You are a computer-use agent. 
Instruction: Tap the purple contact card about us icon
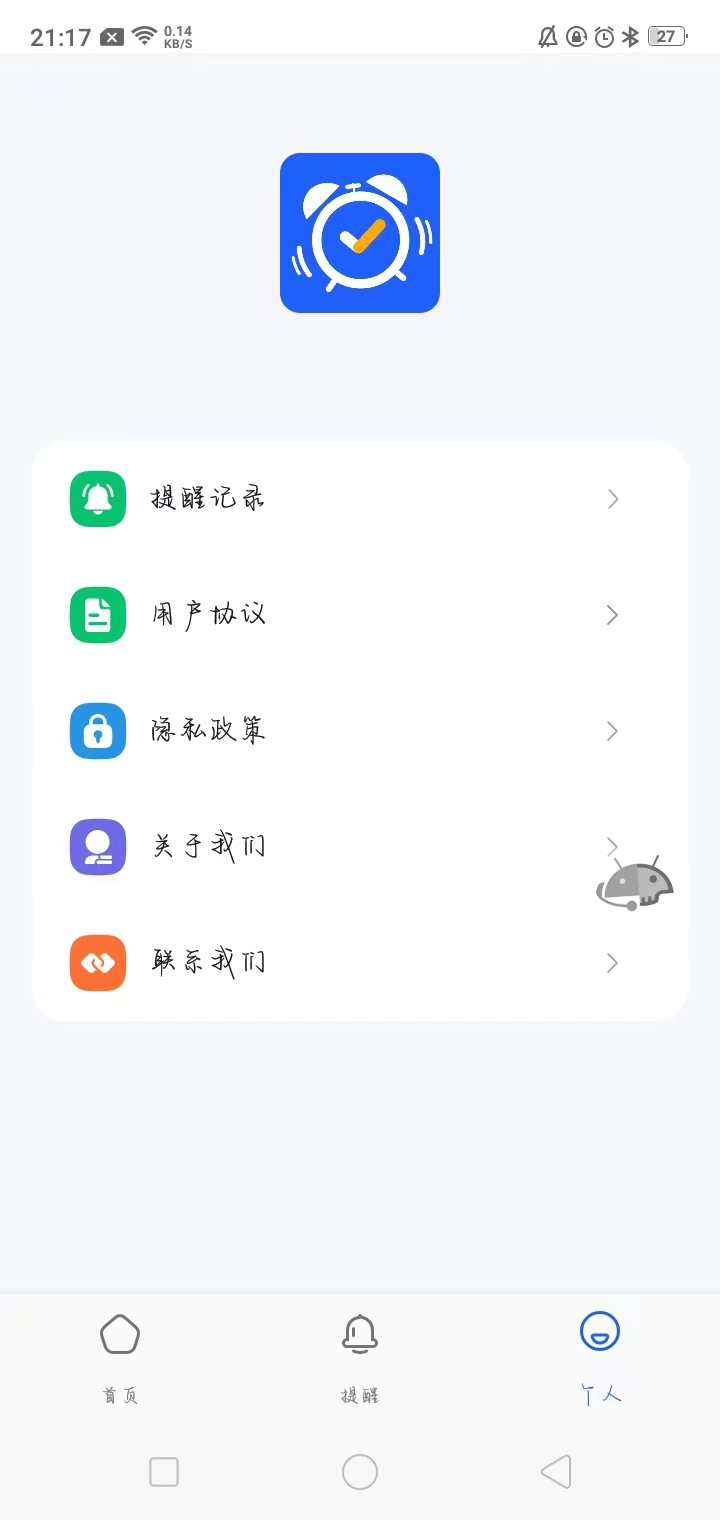97,846
